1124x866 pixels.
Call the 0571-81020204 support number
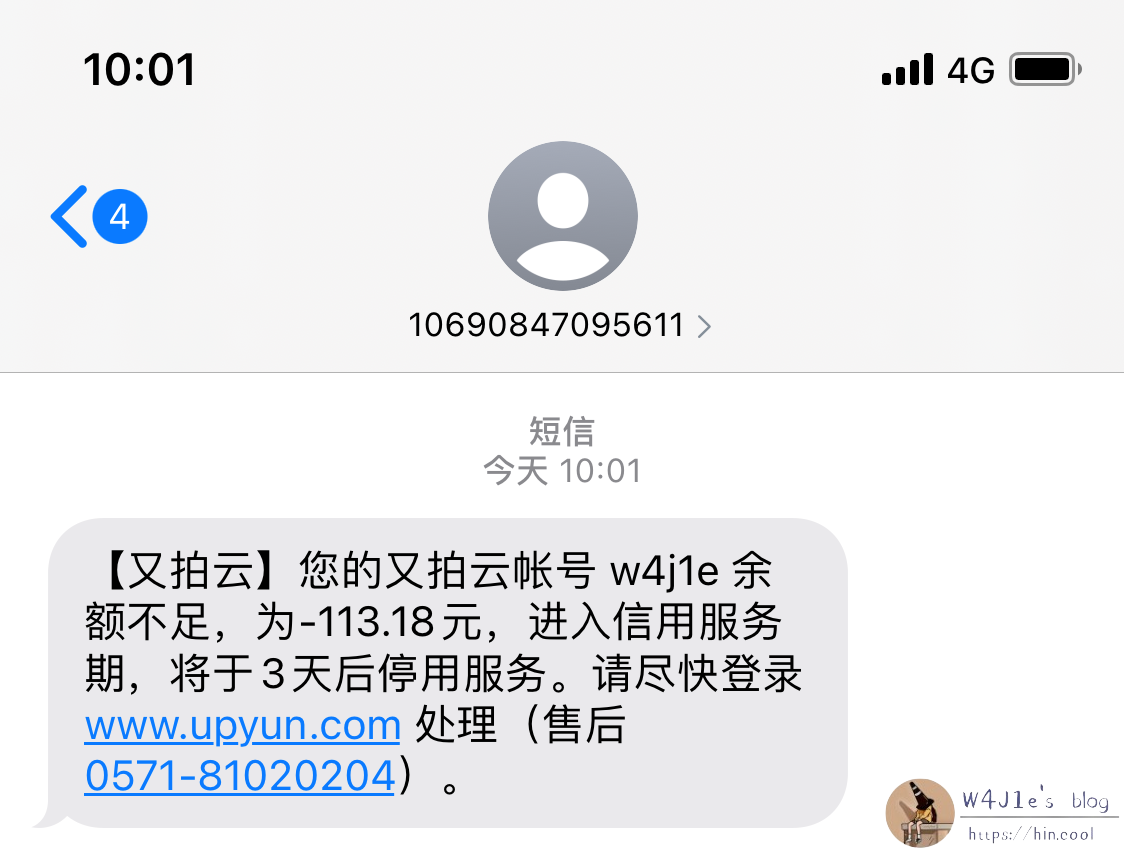pyautogui.click(x=240, y=777)
